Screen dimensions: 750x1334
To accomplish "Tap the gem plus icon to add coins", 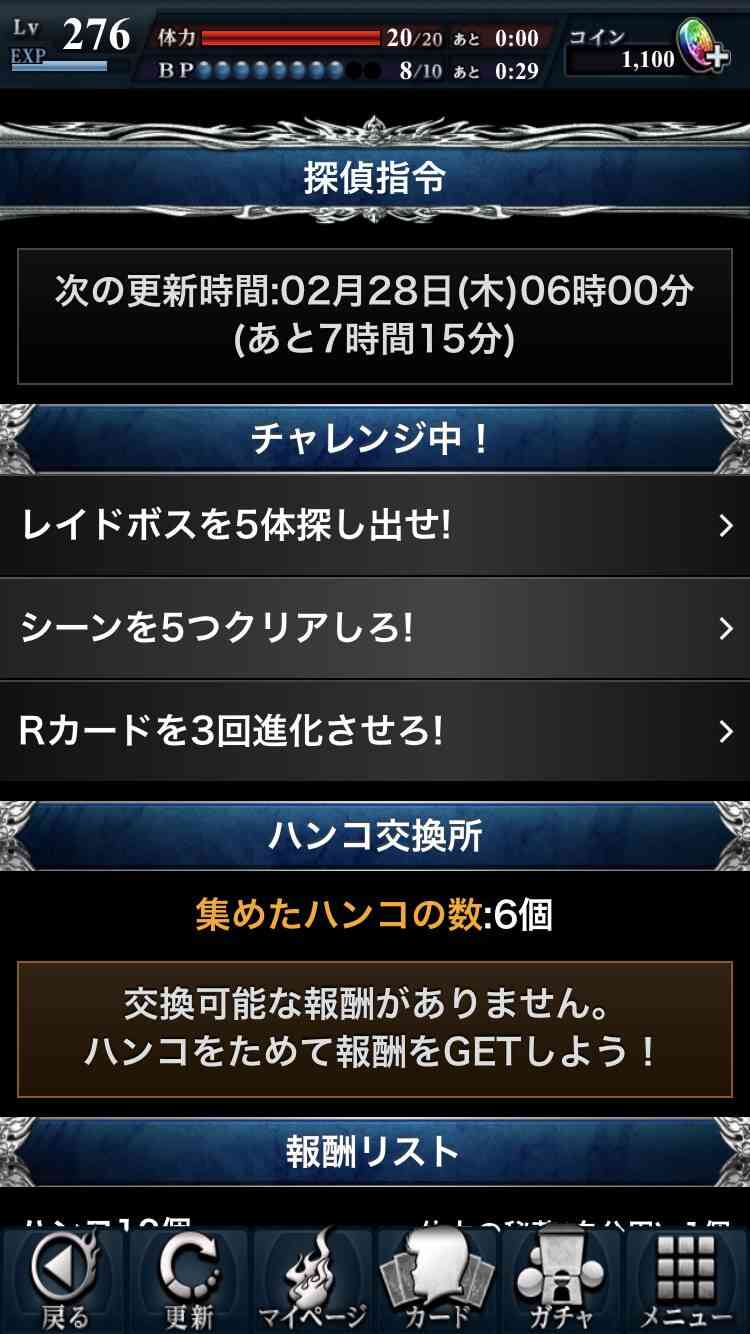I will (705, 46).
